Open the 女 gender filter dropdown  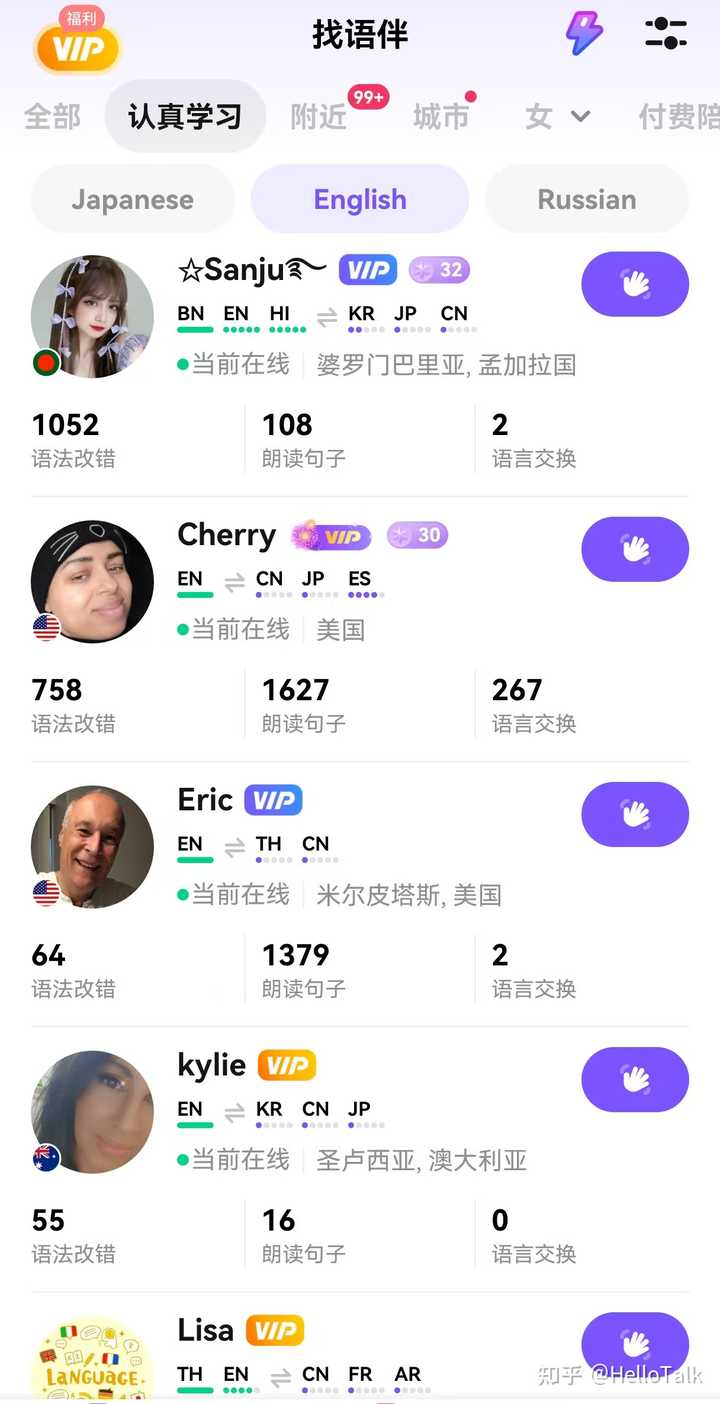556,116
